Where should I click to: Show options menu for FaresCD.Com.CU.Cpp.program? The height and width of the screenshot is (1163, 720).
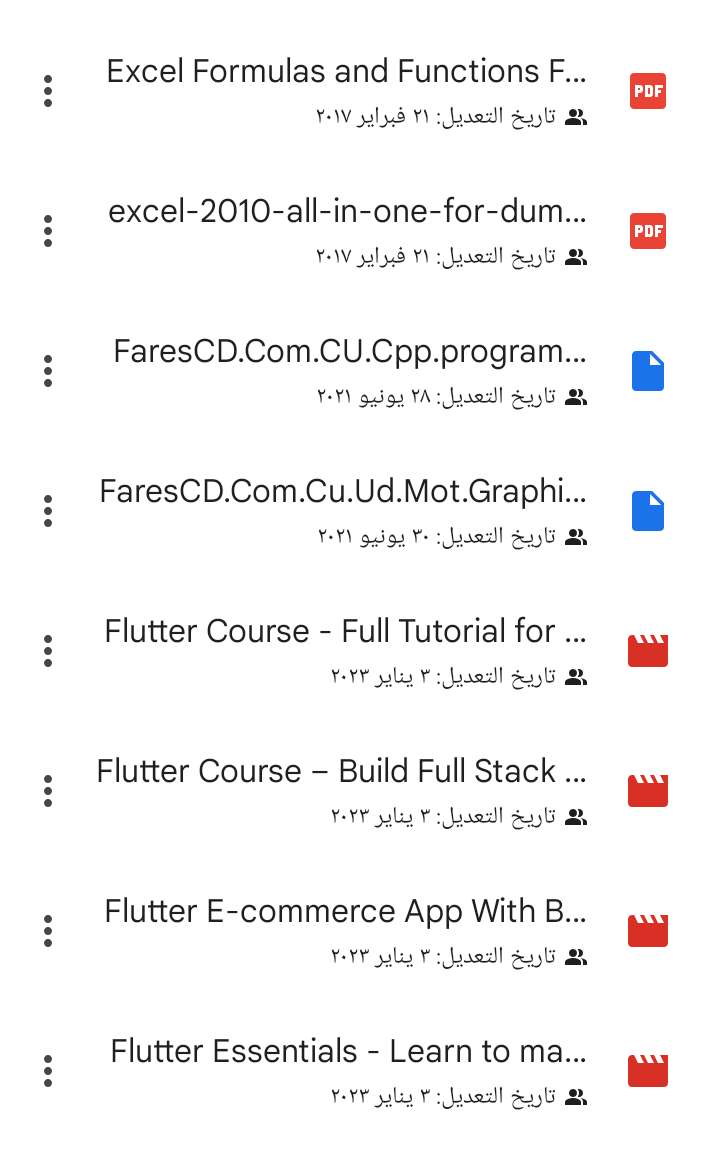(48, 371)
